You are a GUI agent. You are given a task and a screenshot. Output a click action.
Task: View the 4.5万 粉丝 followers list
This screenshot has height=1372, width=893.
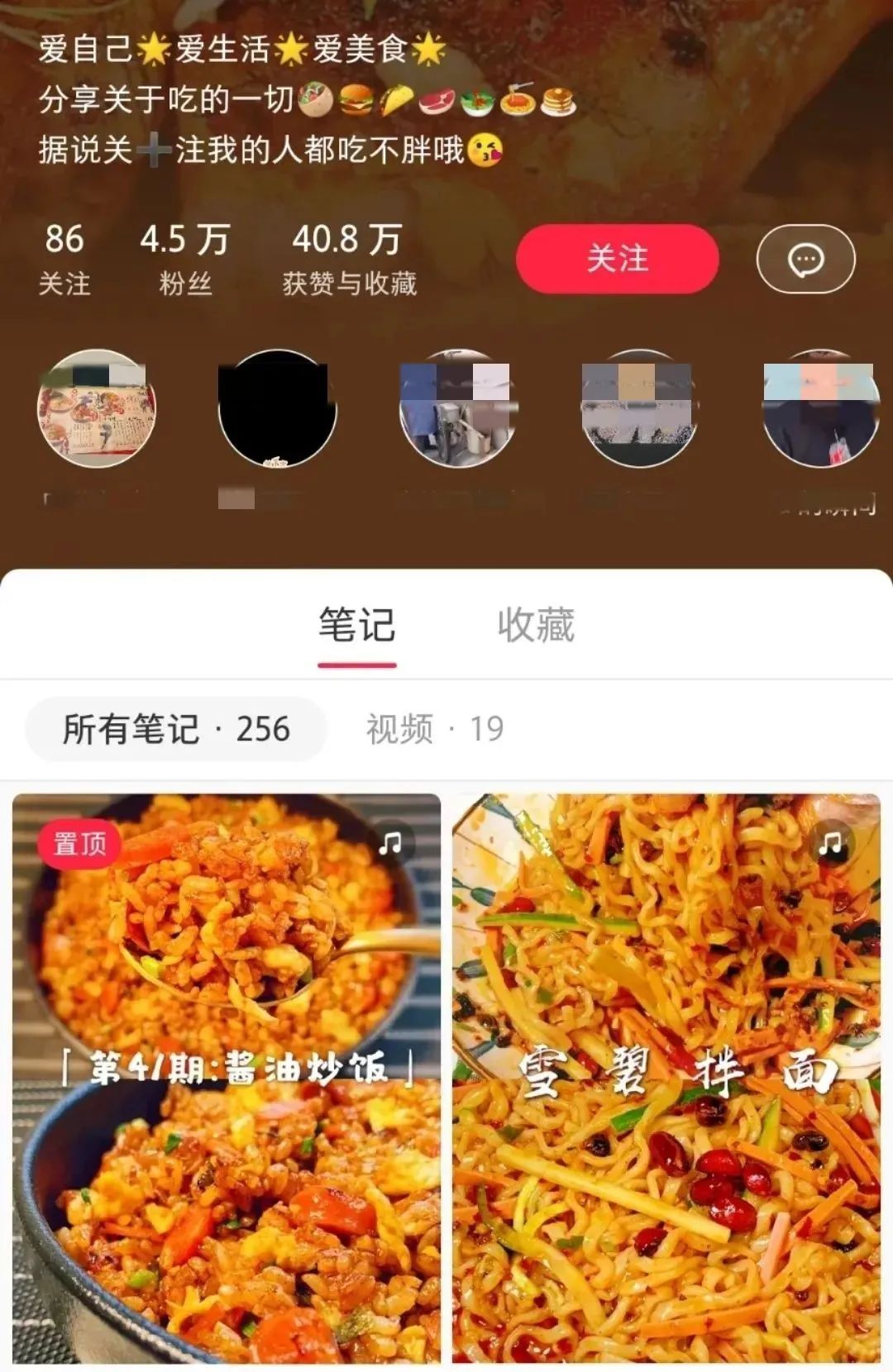(x=184, y=260)
